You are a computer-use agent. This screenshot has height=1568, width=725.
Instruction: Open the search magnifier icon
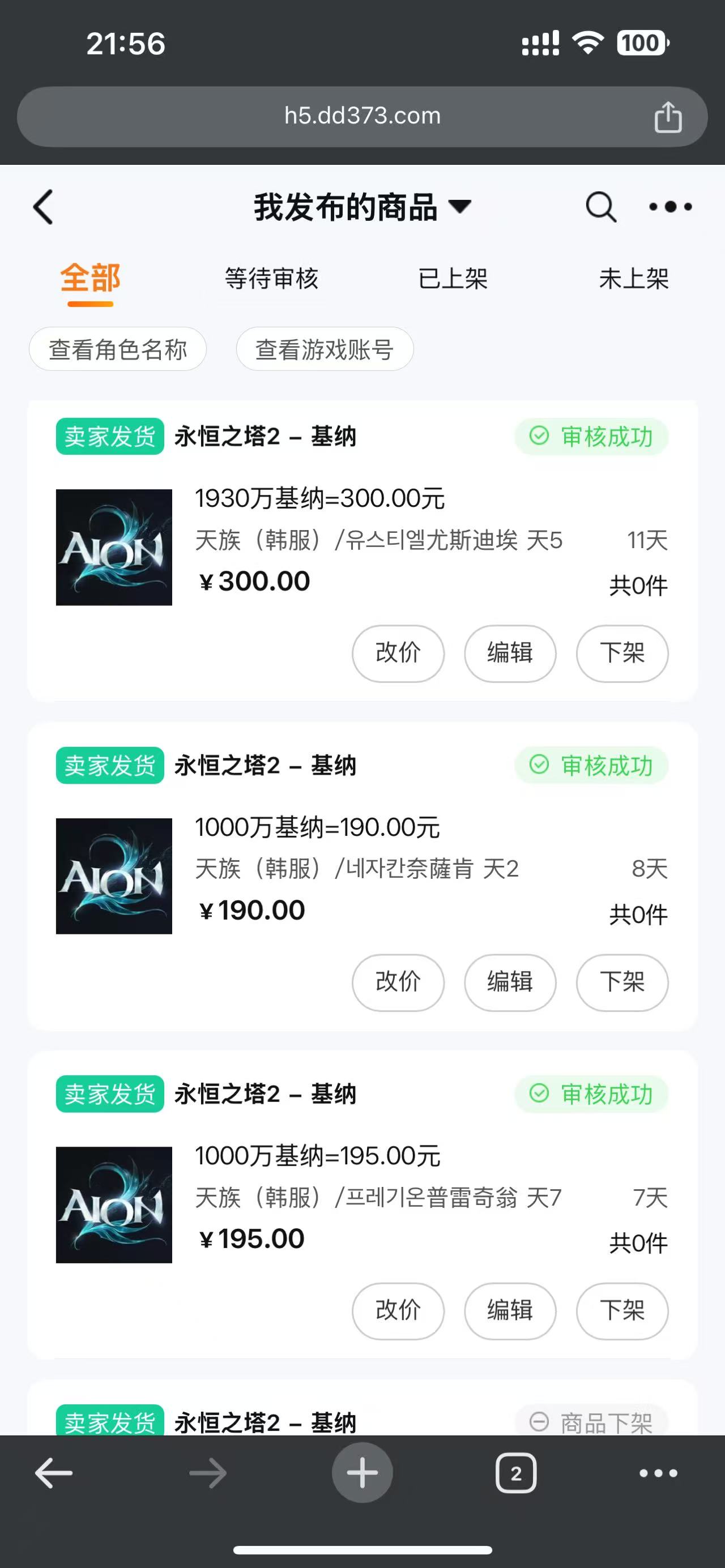(601, 207)
